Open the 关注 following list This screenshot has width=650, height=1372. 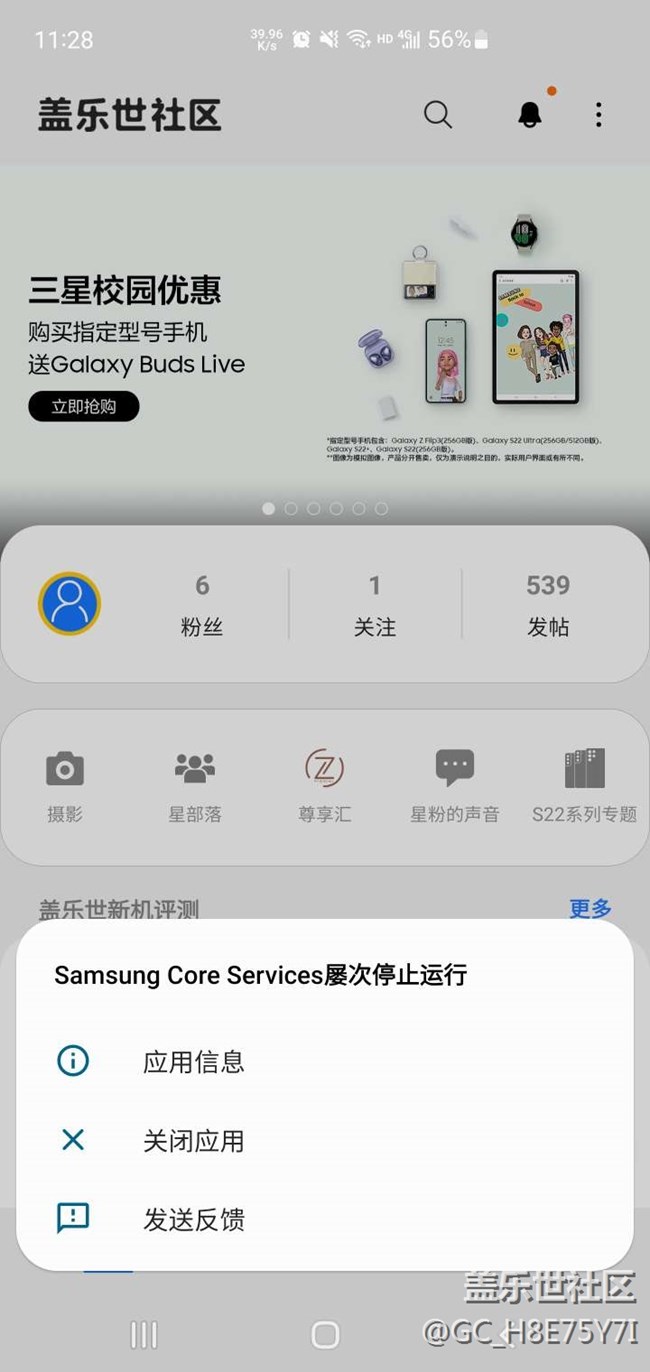[x=375, y=604]
